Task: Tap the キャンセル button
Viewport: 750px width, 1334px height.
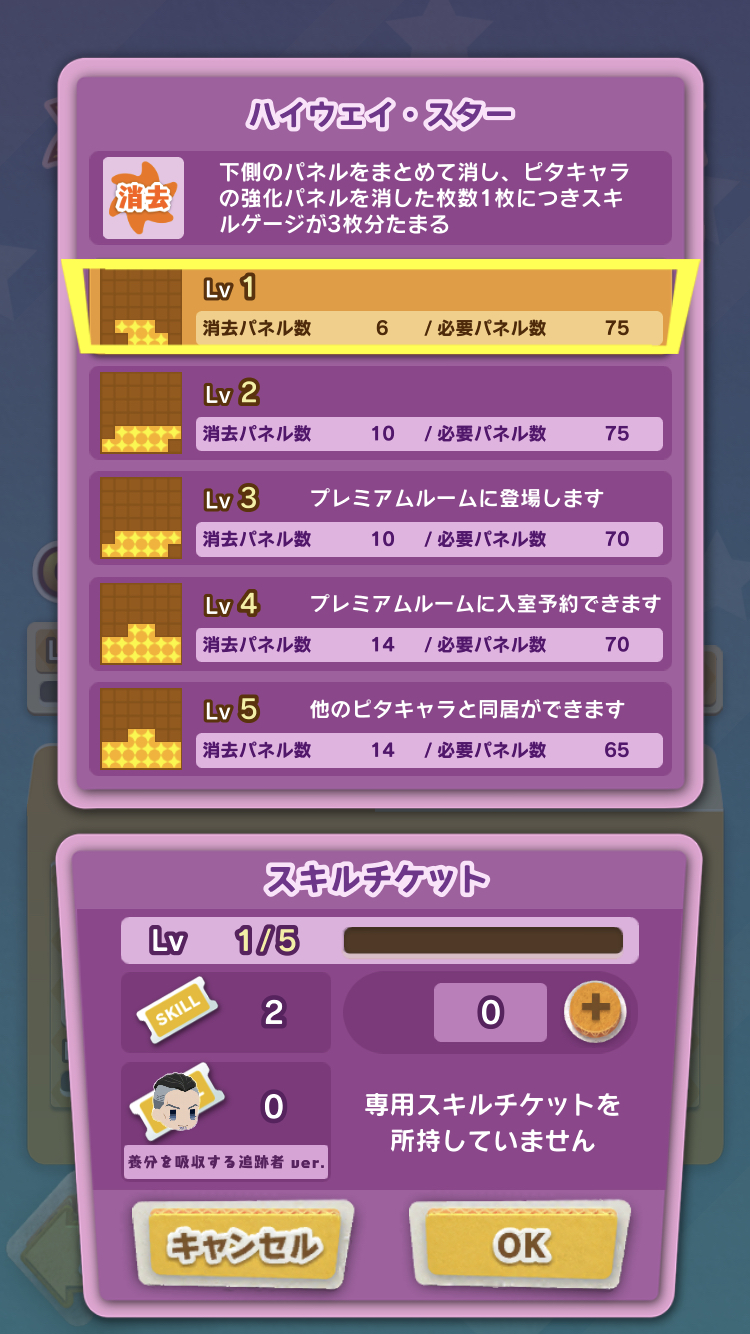Action: (x=243, y=1244)
